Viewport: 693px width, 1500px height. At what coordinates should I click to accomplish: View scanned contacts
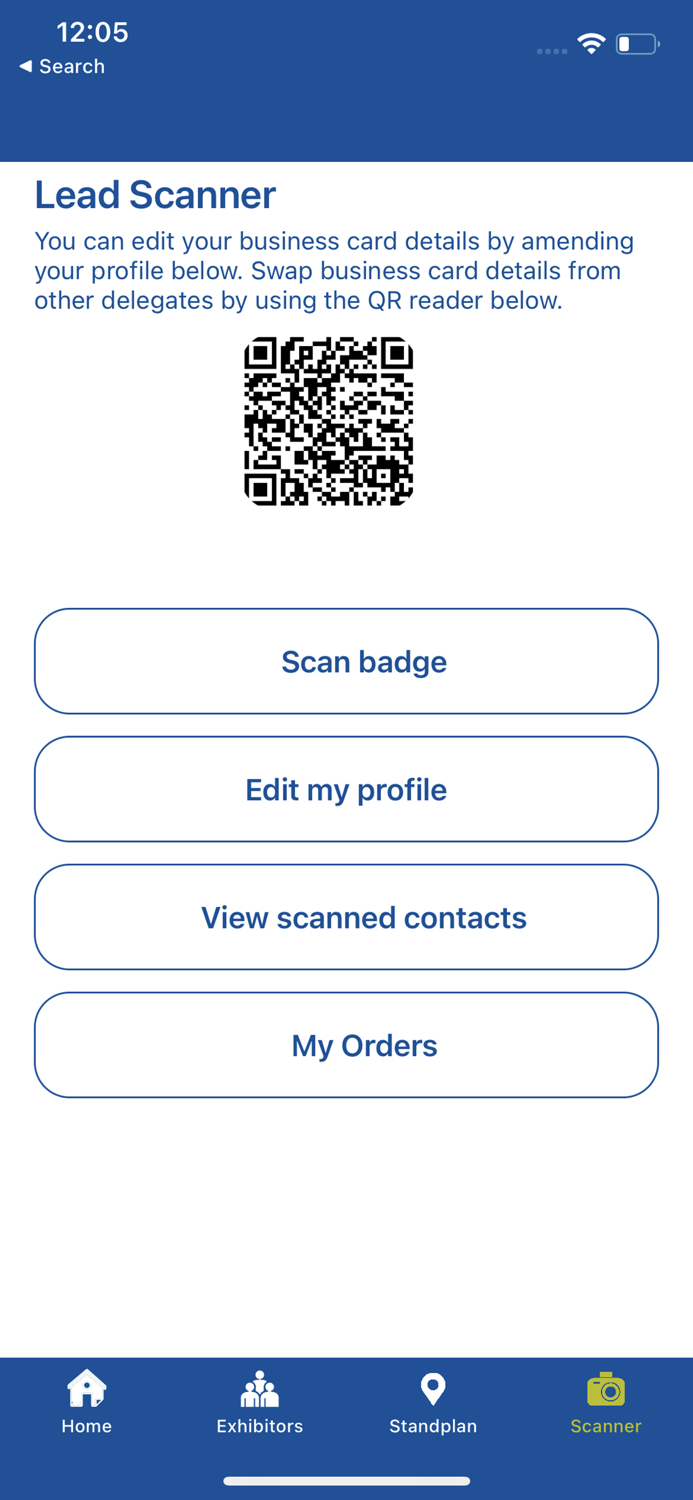346,917
